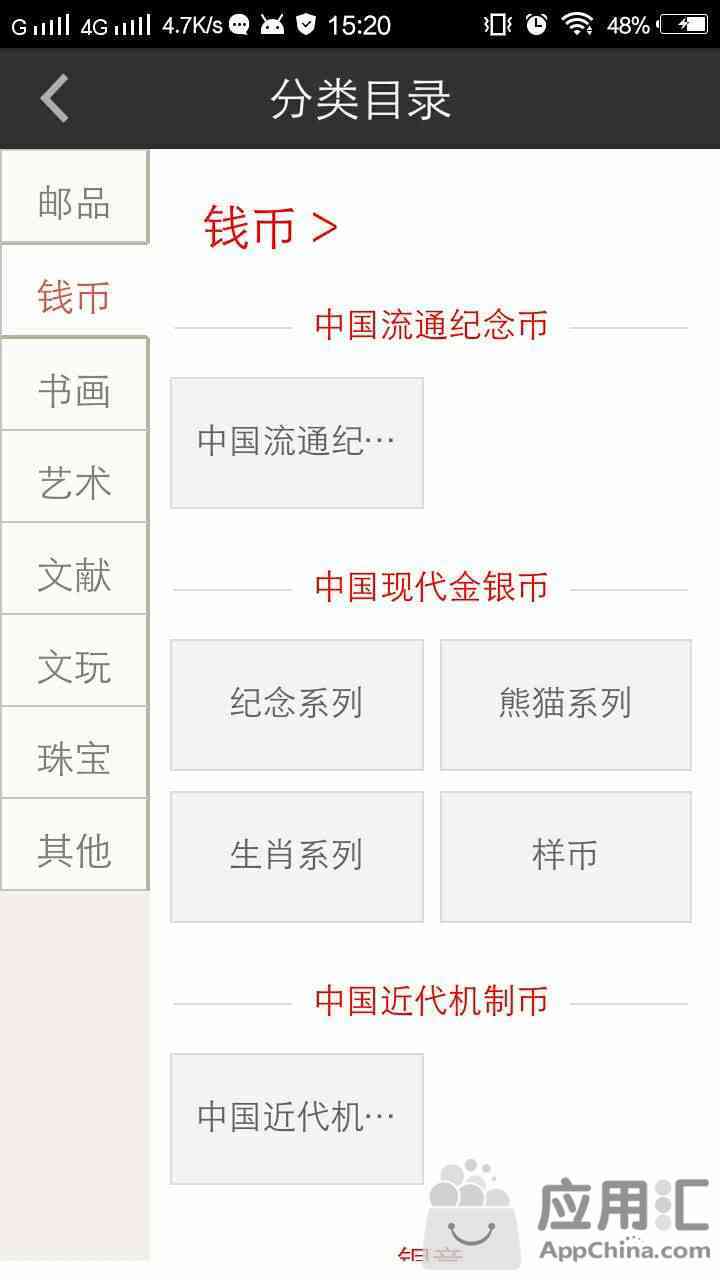
Task: Open the 钱币 > heading link
Action: pyautogui.click(x=271, y=227)
